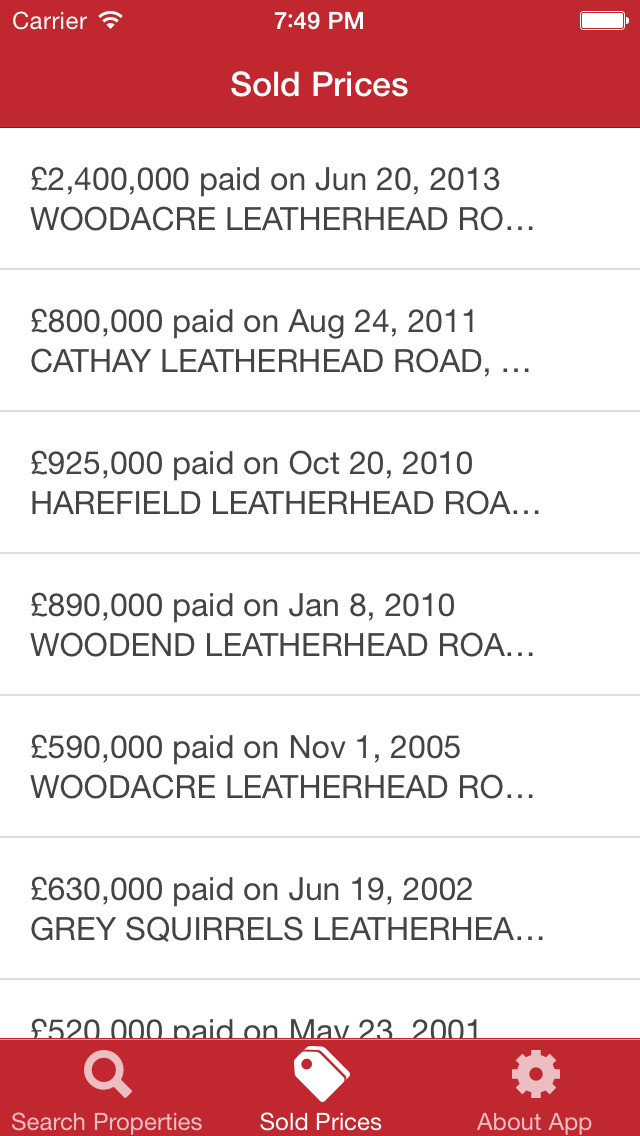Select the £590,000 Nov 1, 2005 sale
The width and height of the screenshot is (640, 1136).
(x=320, y=767)
